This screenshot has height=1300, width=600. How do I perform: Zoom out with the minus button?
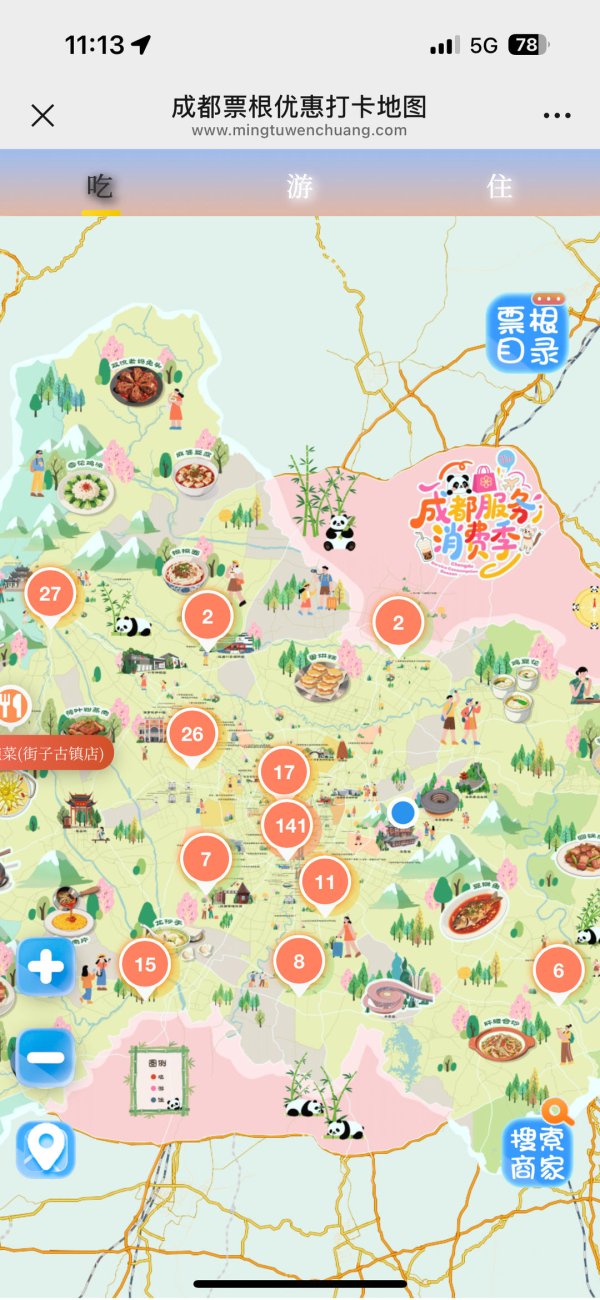coord(46,1056)
